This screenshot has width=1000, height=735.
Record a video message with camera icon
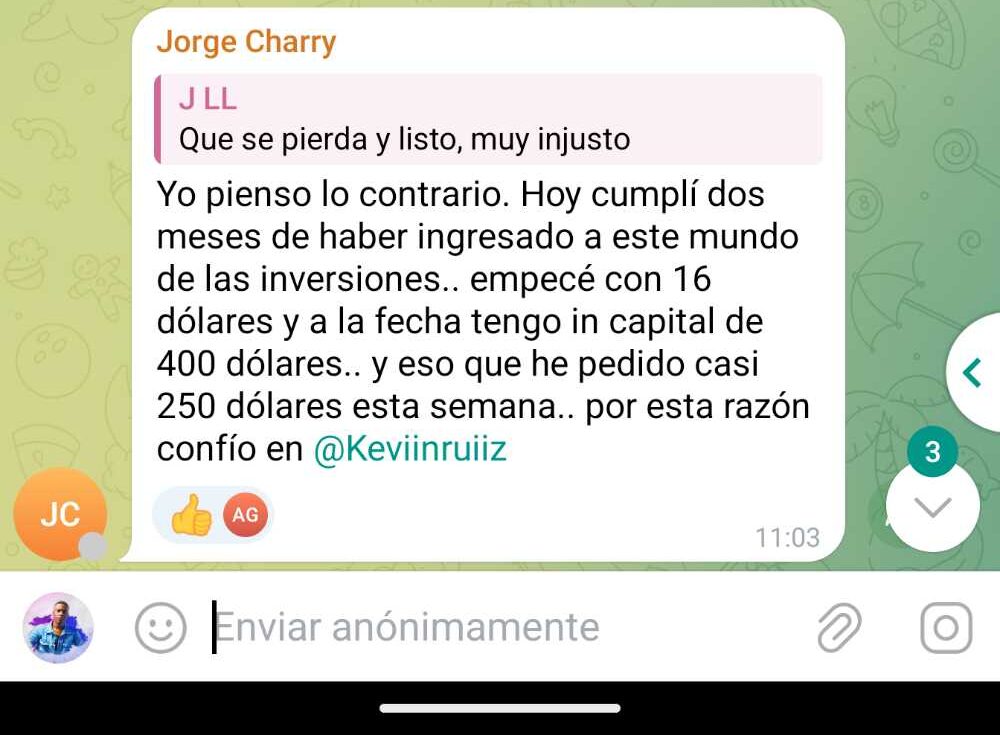pyautogui.click(x=945, y=628)
